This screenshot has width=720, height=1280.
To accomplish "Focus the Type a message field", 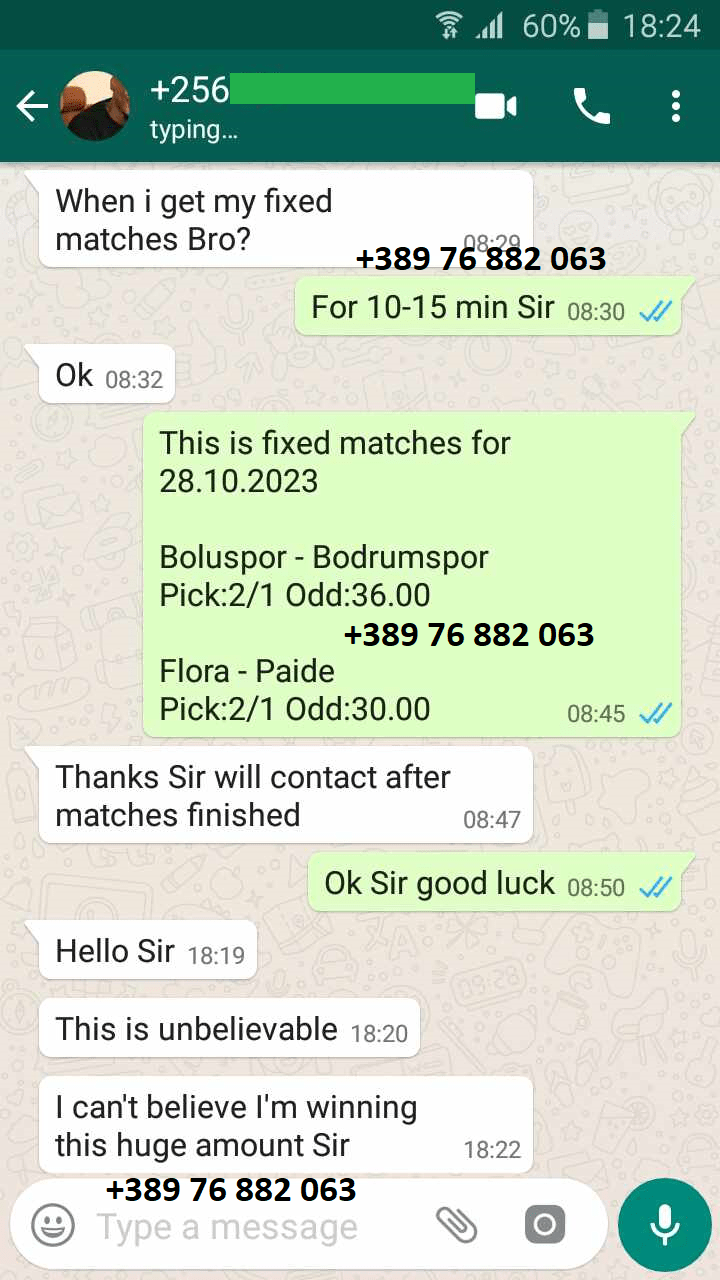I will (x=255, y=1227).
